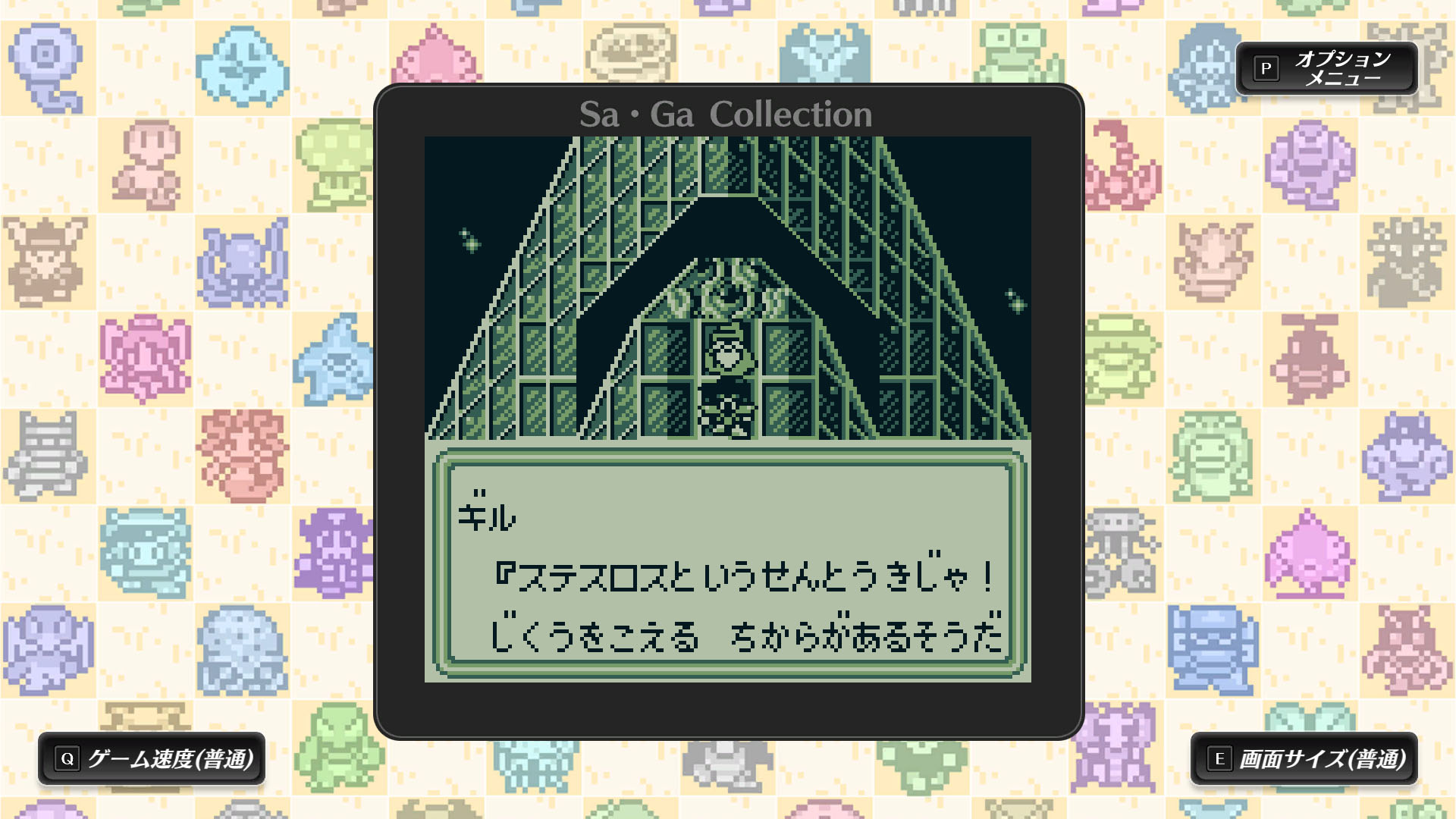Image resolution: width=1456 pixels, height=819 pixels.
Task: Open the オプションメニュー options menu
Action: point(1326,68)
